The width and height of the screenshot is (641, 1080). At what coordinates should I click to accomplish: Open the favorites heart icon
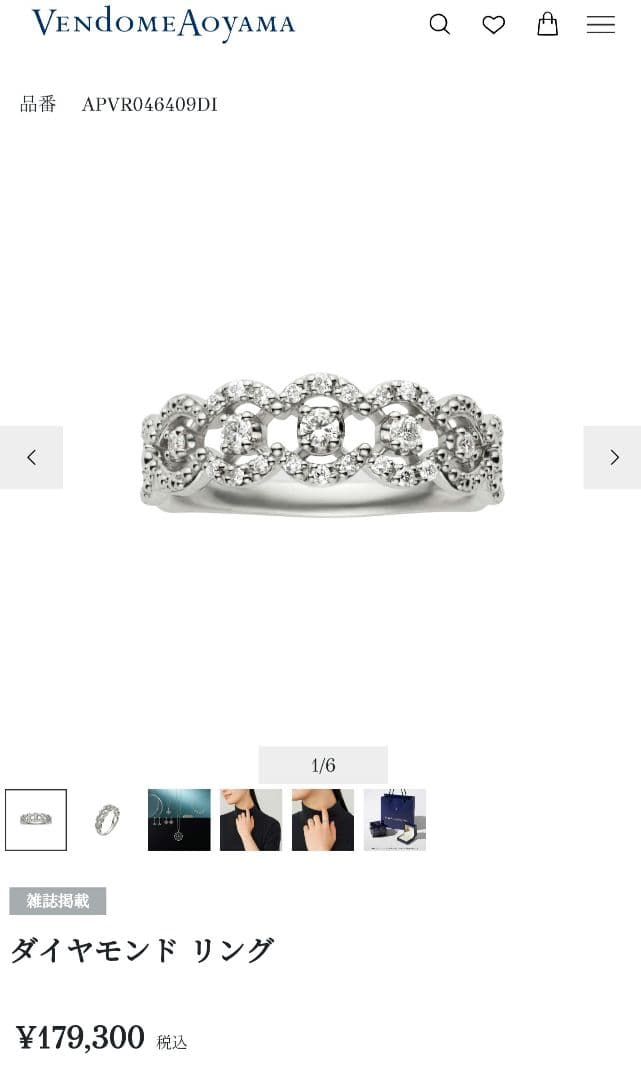click(x=494, y=25)
